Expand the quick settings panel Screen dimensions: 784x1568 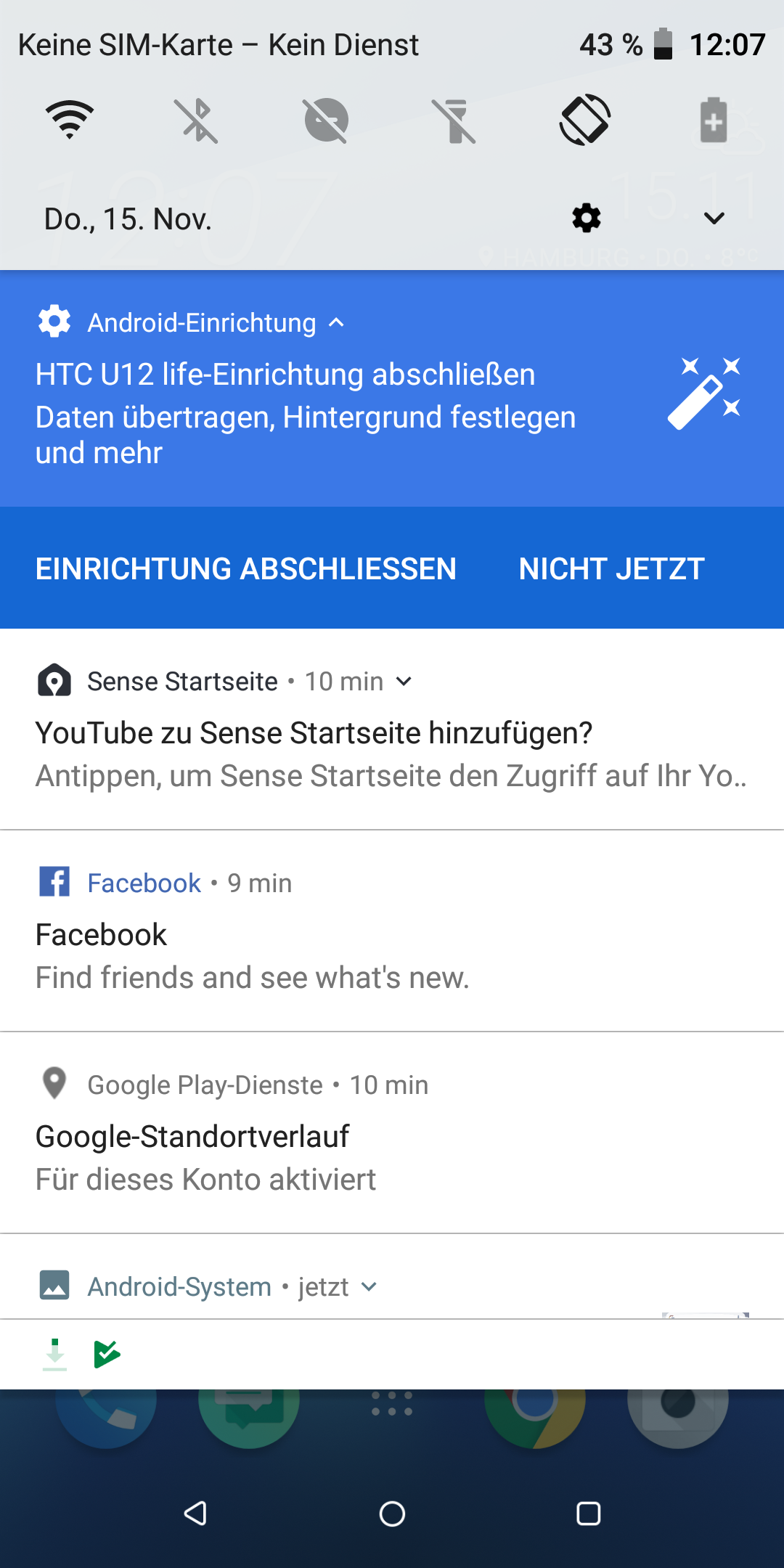coord(714,218)
